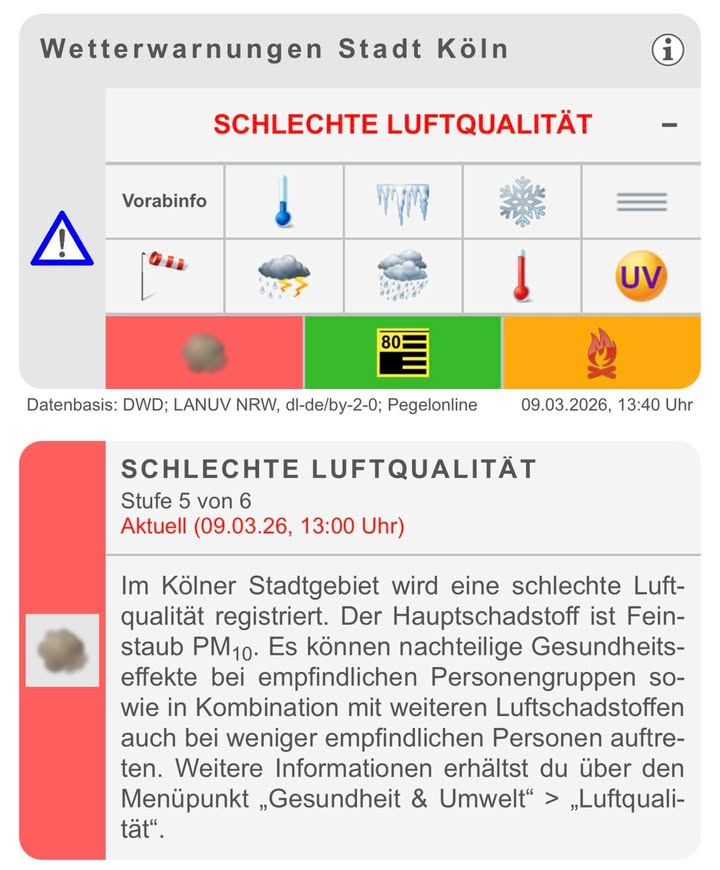Open the thunderstorm warning tile
This screenshot has width=720, height=870.
(x=284, y=275)
